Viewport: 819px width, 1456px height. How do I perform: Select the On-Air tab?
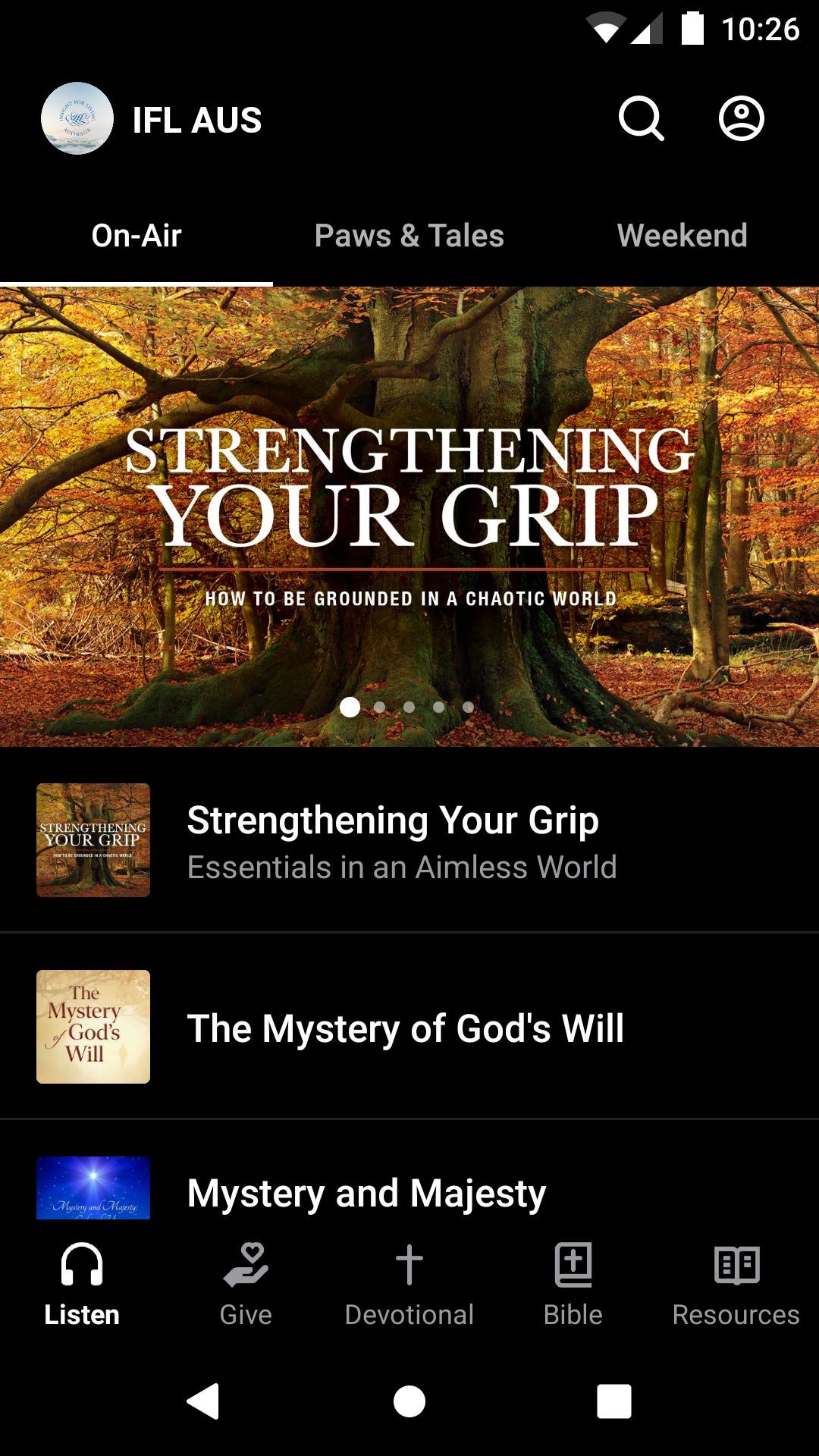click(x=136, y=236)
